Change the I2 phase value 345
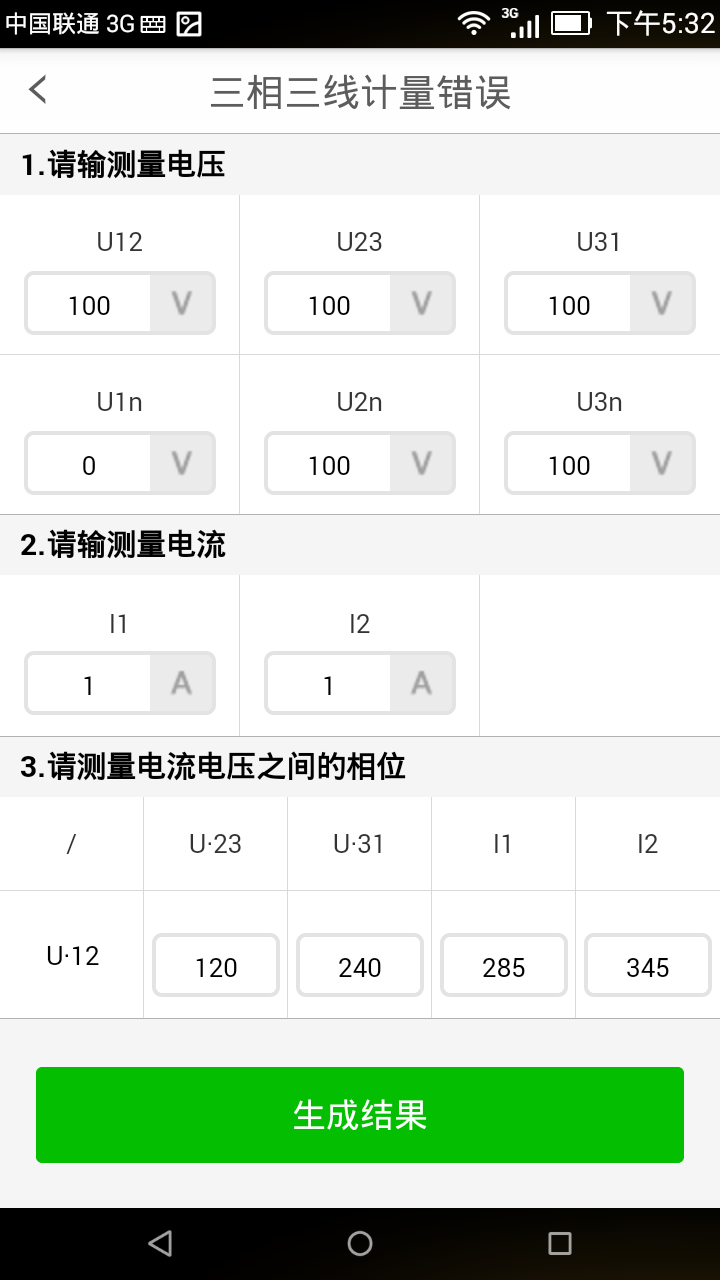720x1280 pixels. pyautogui.click(x=648, y=966)
